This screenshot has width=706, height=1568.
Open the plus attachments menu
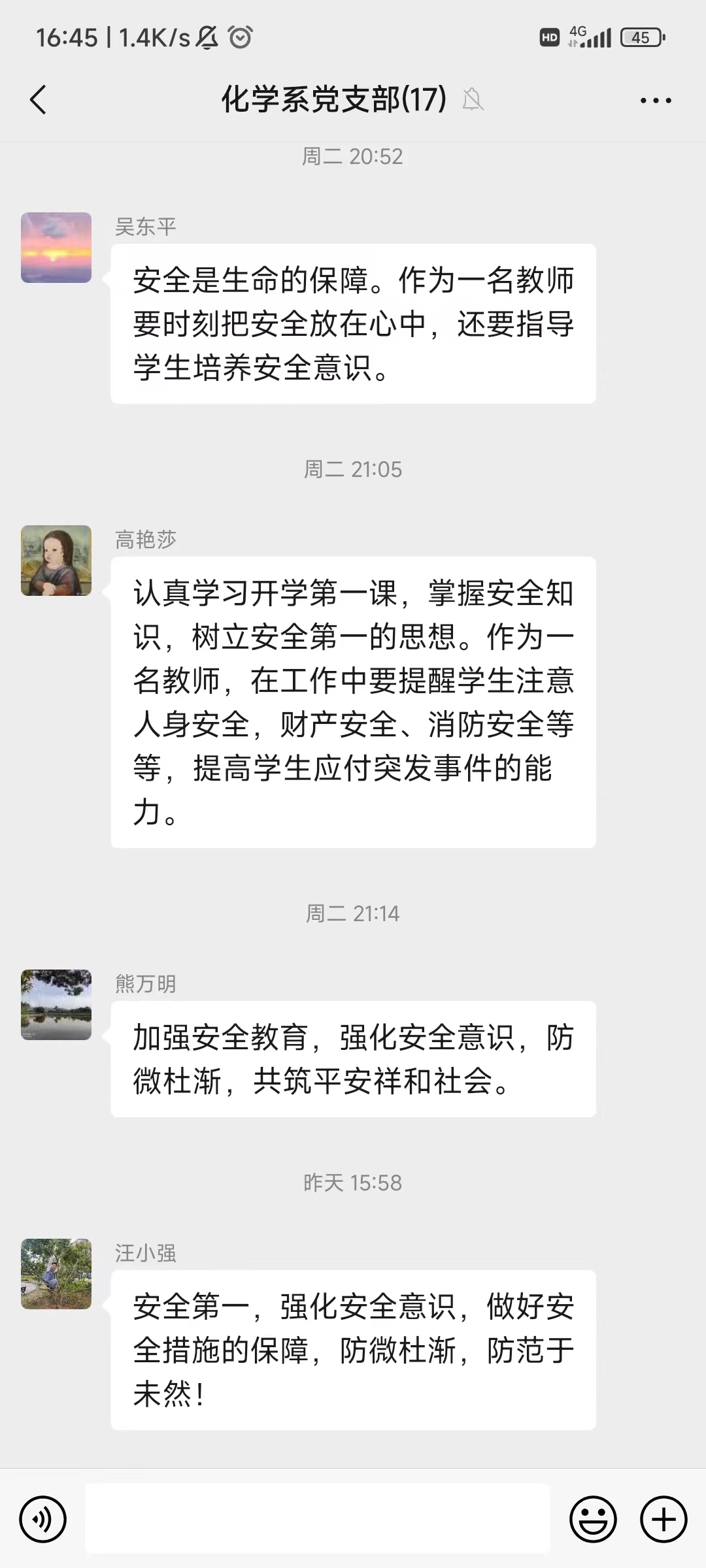663,1519
